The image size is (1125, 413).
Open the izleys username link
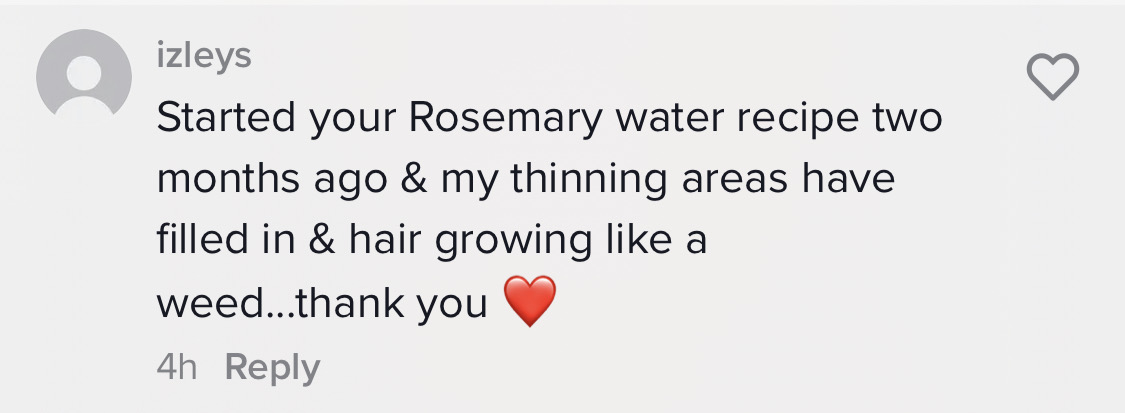click(204, 58)
